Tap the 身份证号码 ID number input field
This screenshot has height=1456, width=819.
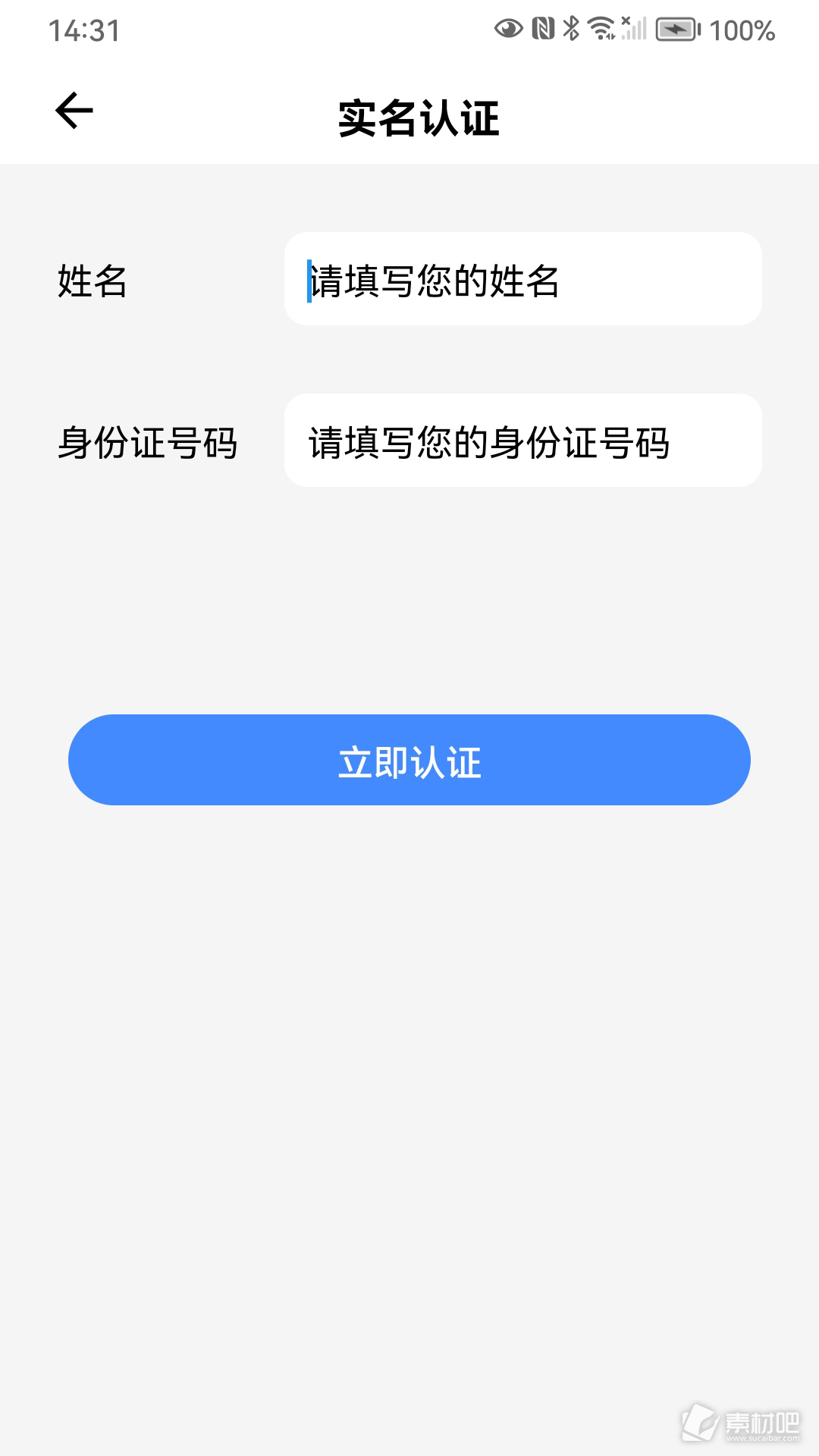click(x=522, y=441)
